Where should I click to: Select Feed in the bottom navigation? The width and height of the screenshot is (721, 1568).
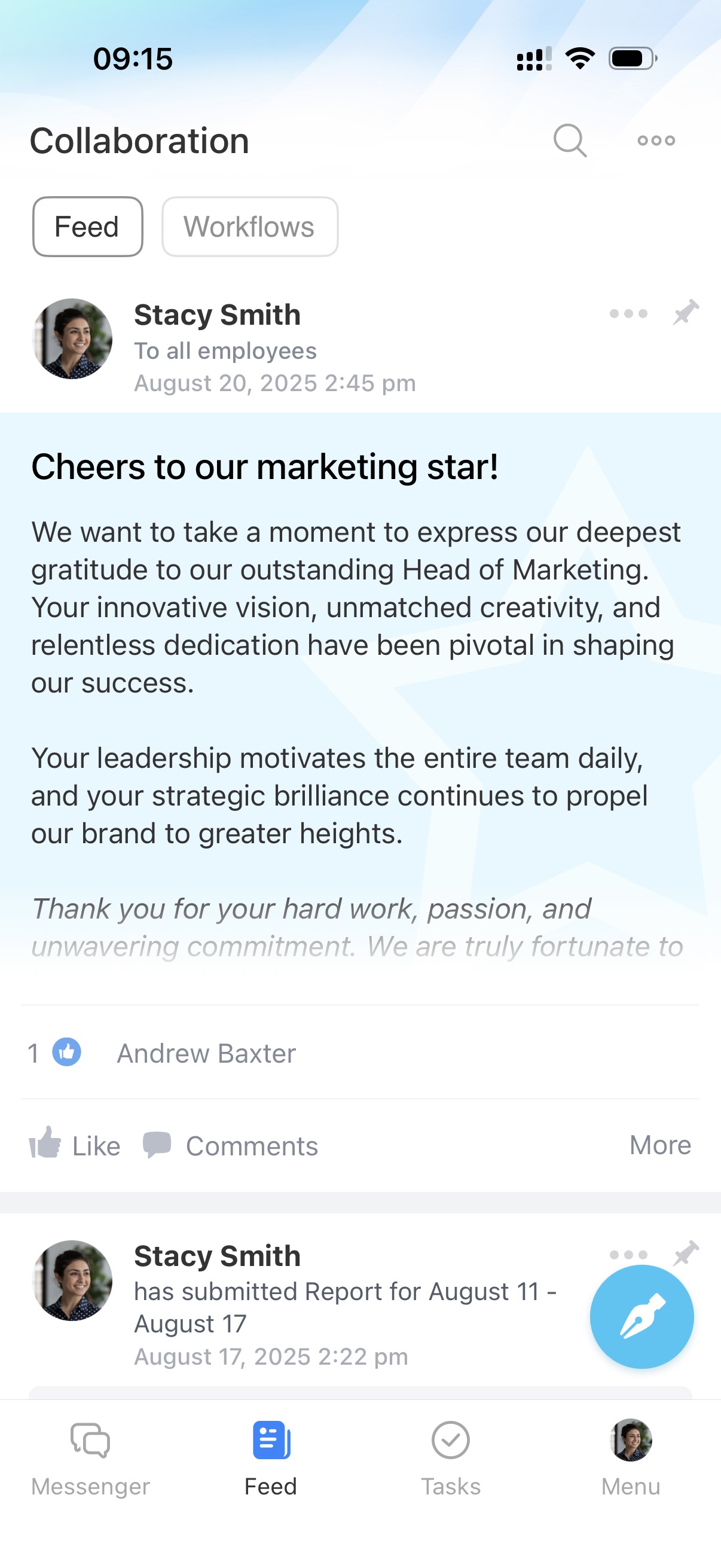[x=271, y=1457]
